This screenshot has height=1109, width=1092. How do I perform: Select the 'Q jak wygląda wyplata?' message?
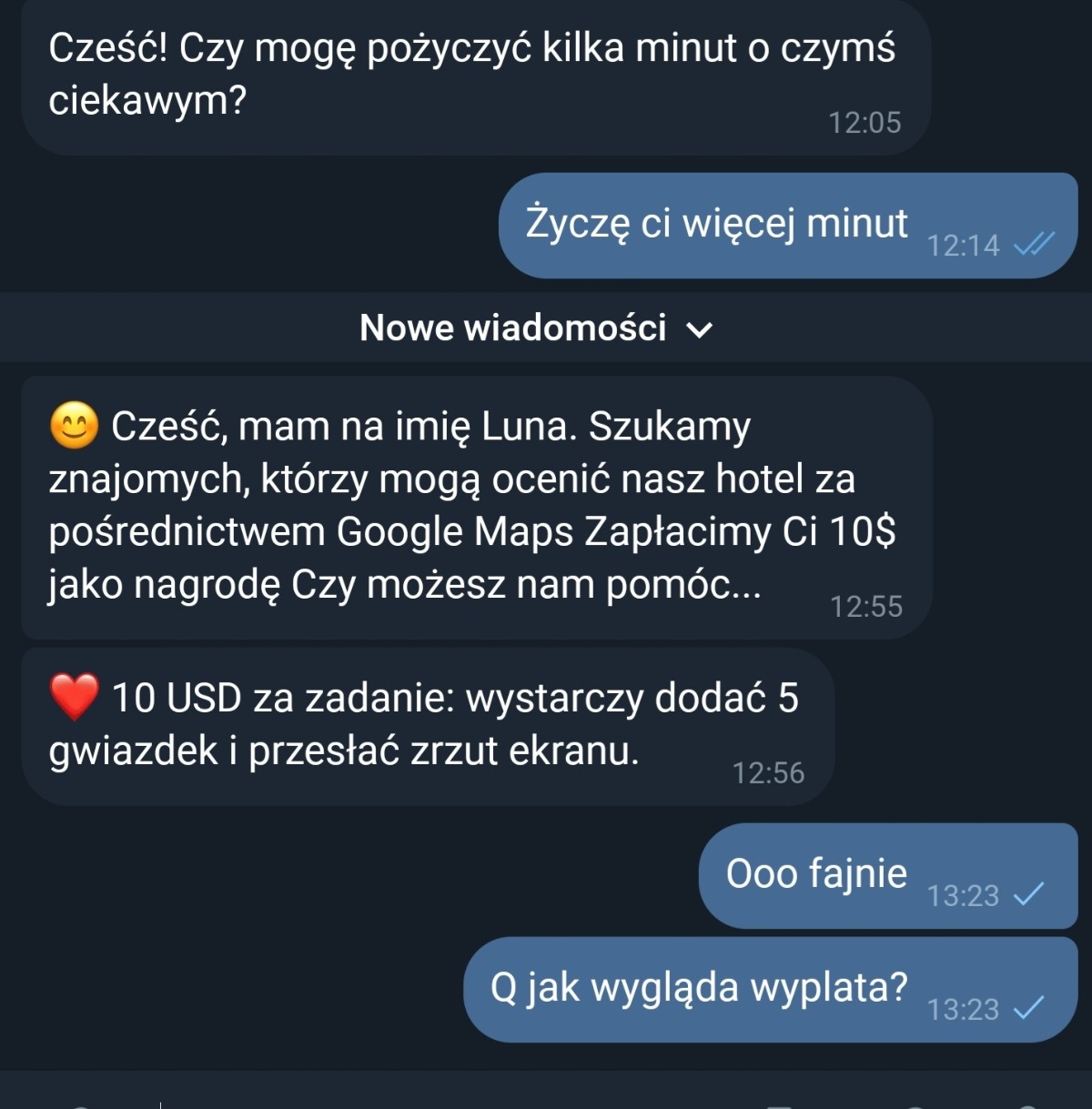769,989
